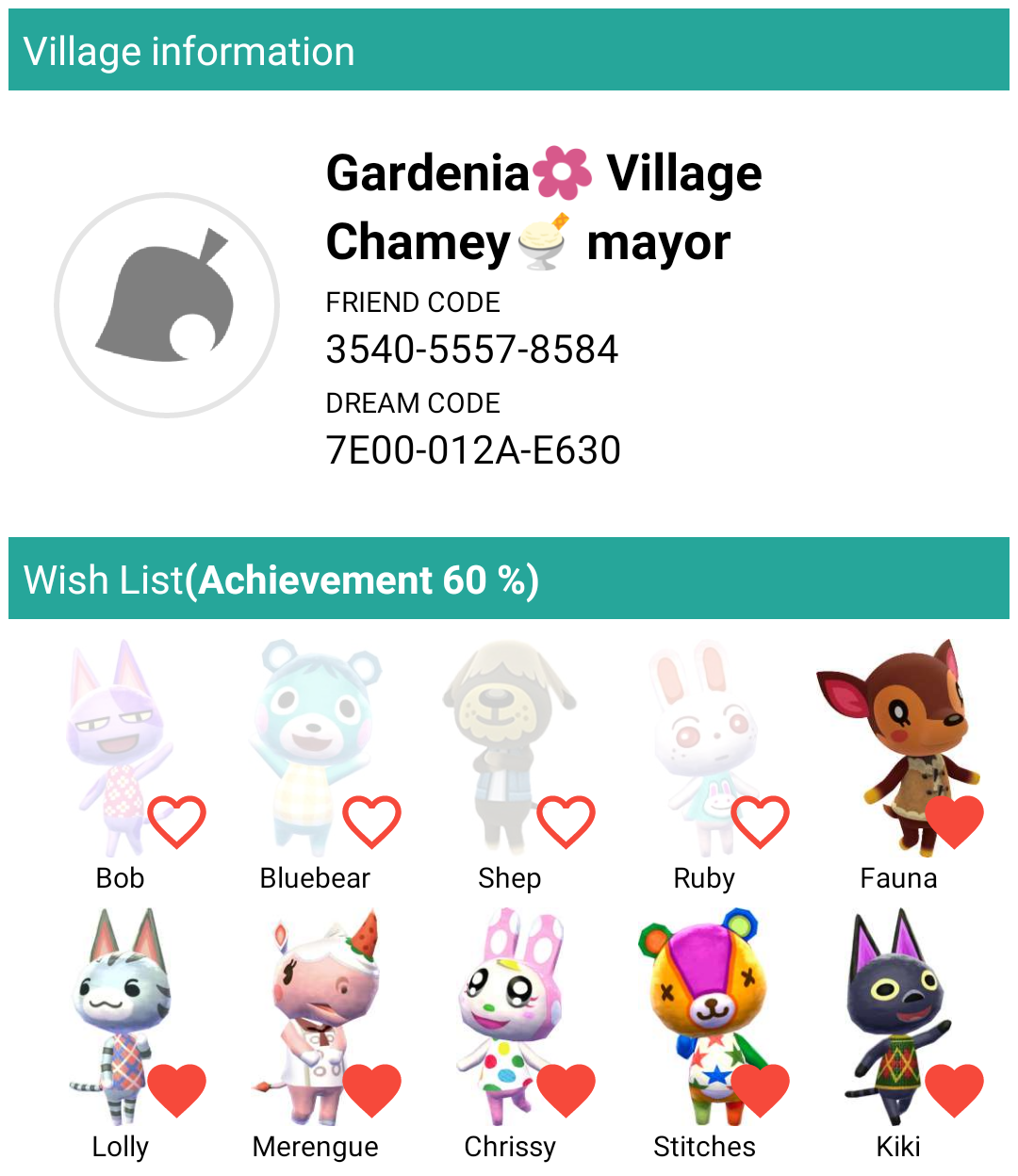Screen dimensions: 1018x1176
Task: Mark Bob as obtained with his heart
Action: tap(176, 822)
